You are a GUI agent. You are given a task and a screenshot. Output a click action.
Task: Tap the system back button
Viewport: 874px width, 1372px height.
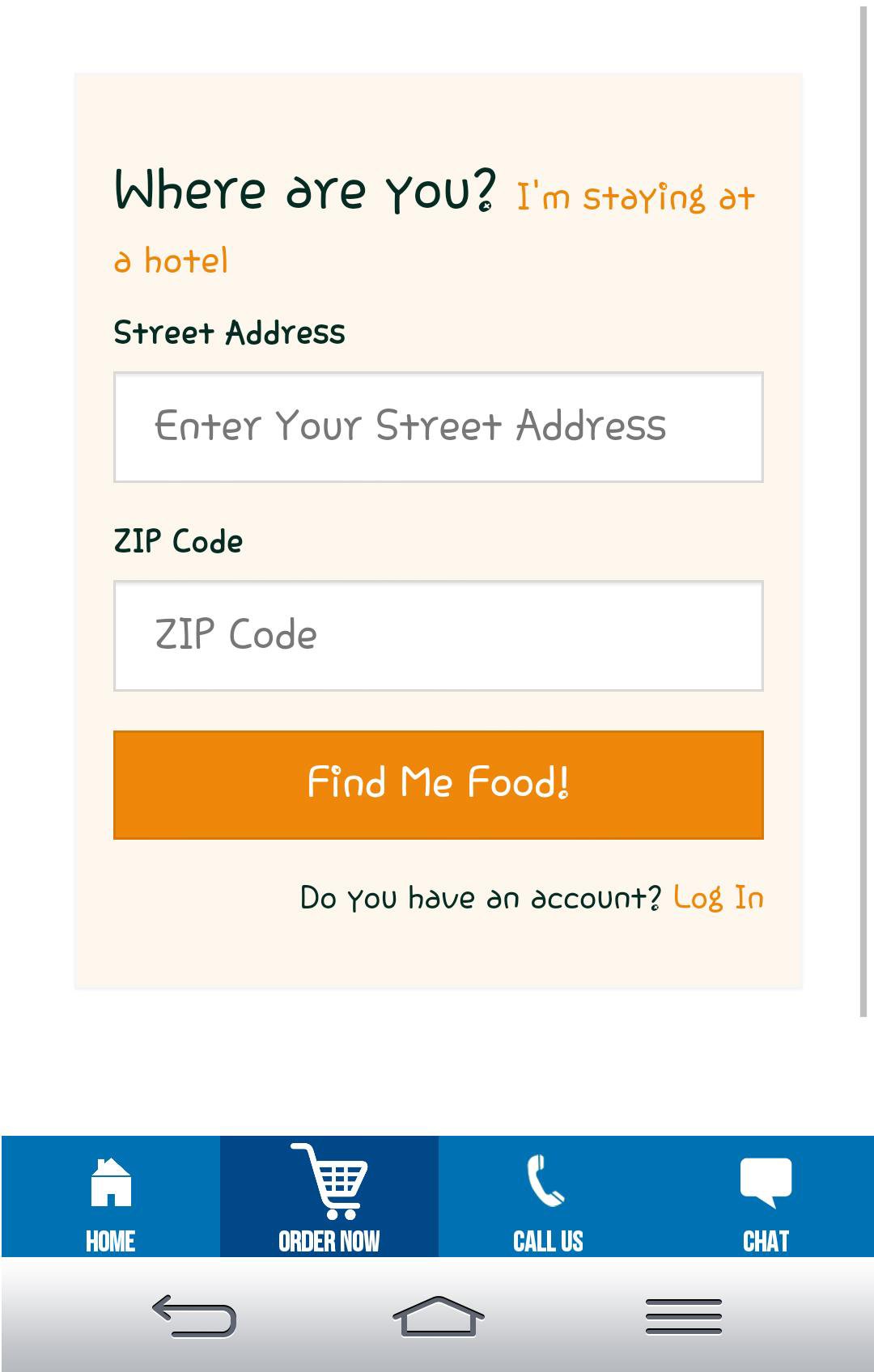point(194,1315)
